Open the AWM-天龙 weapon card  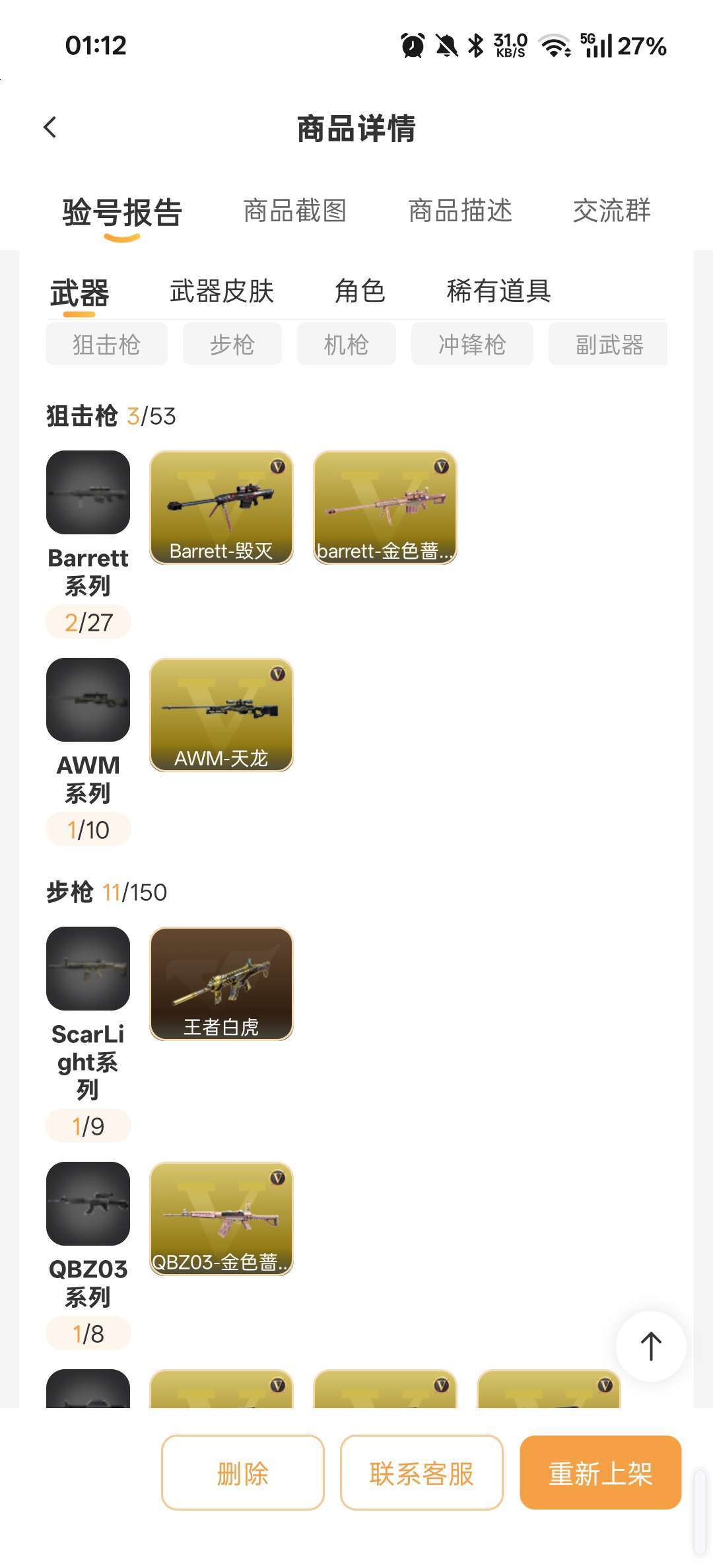pos(221,715)
